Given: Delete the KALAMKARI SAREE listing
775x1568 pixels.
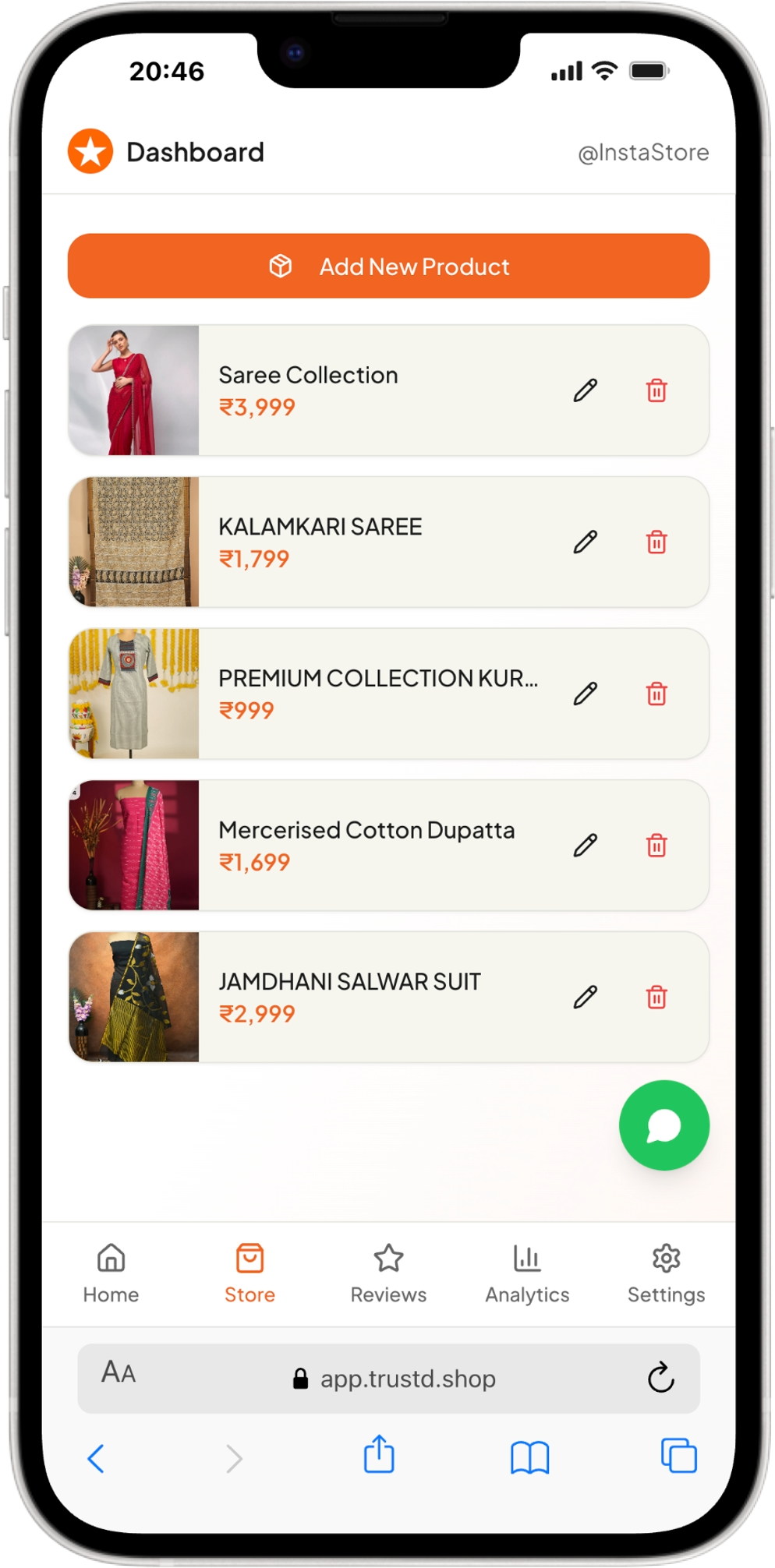Looking at the screenshot, I should (x=656, y=542).
